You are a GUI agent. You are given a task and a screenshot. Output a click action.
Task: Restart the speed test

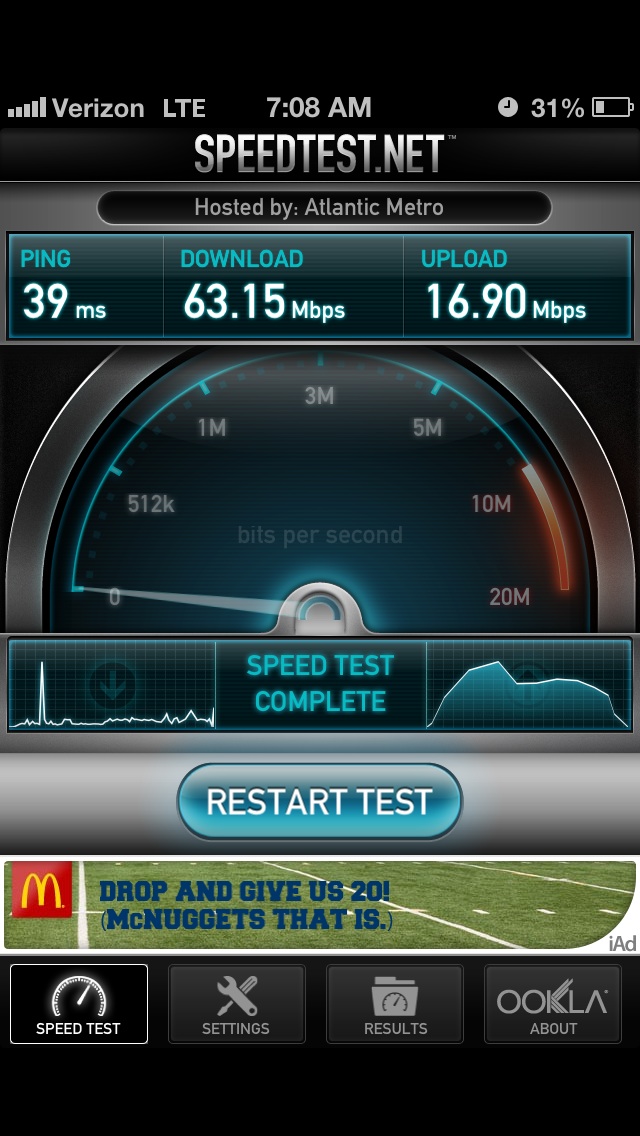(x=320, y=801)
